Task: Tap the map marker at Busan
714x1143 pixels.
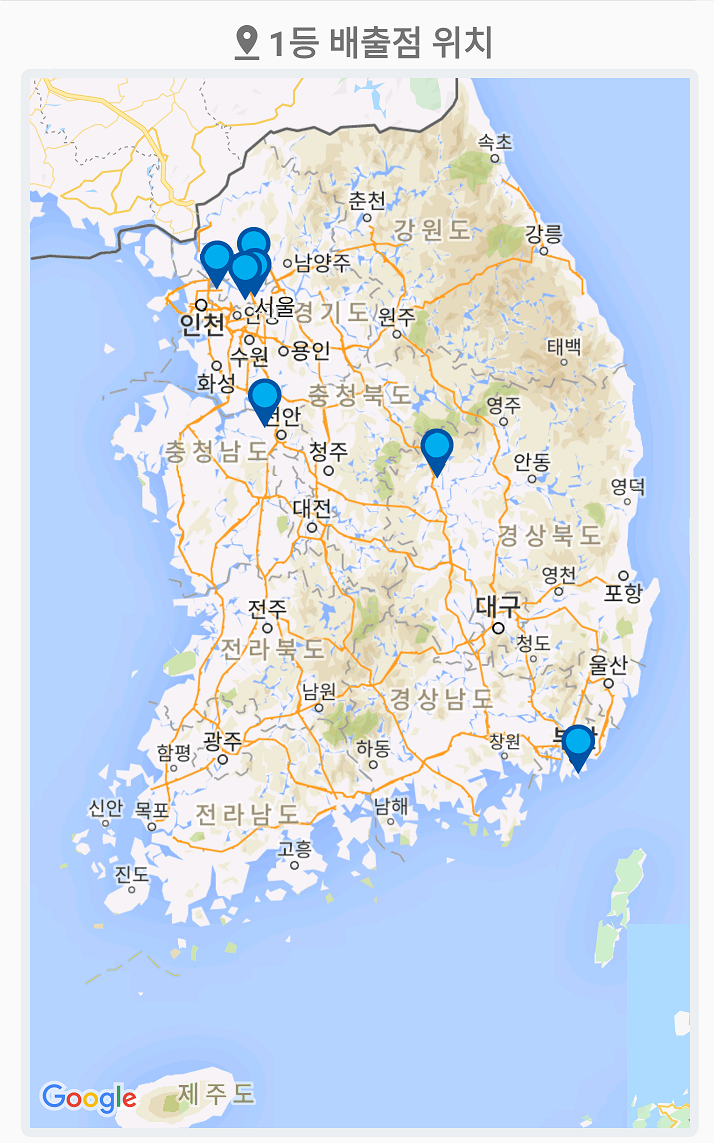Action: 578,745
